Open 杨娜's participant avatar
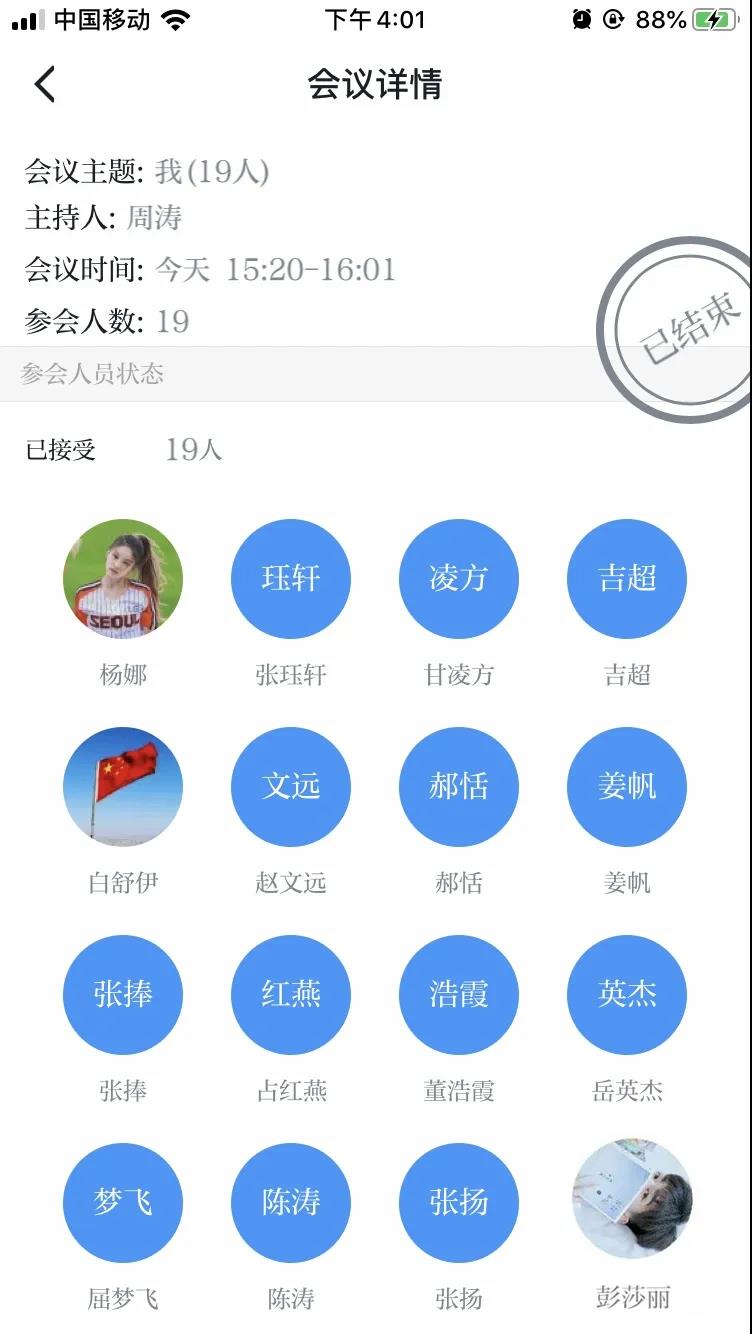Viewport: 752px width, 1334px height. pos(123,579)
